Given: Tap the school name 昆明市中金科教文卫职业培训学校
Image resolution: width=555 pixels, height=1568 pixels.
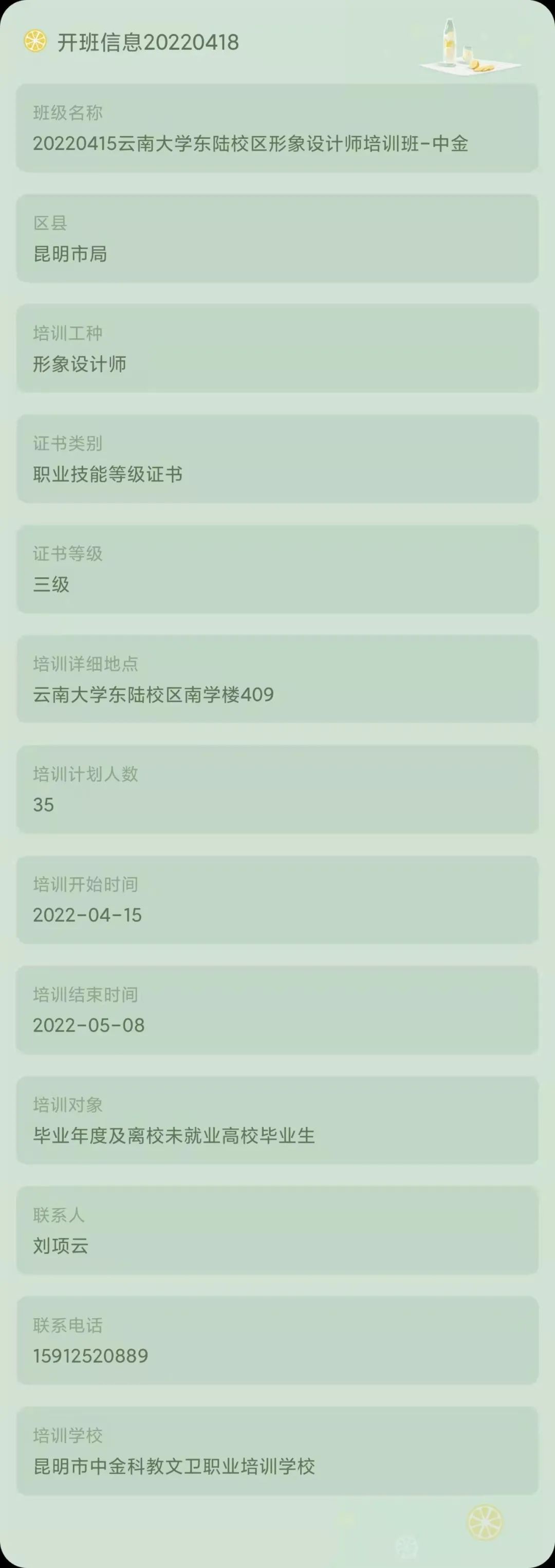Looking at the screenshot, I should point(174,1467).
